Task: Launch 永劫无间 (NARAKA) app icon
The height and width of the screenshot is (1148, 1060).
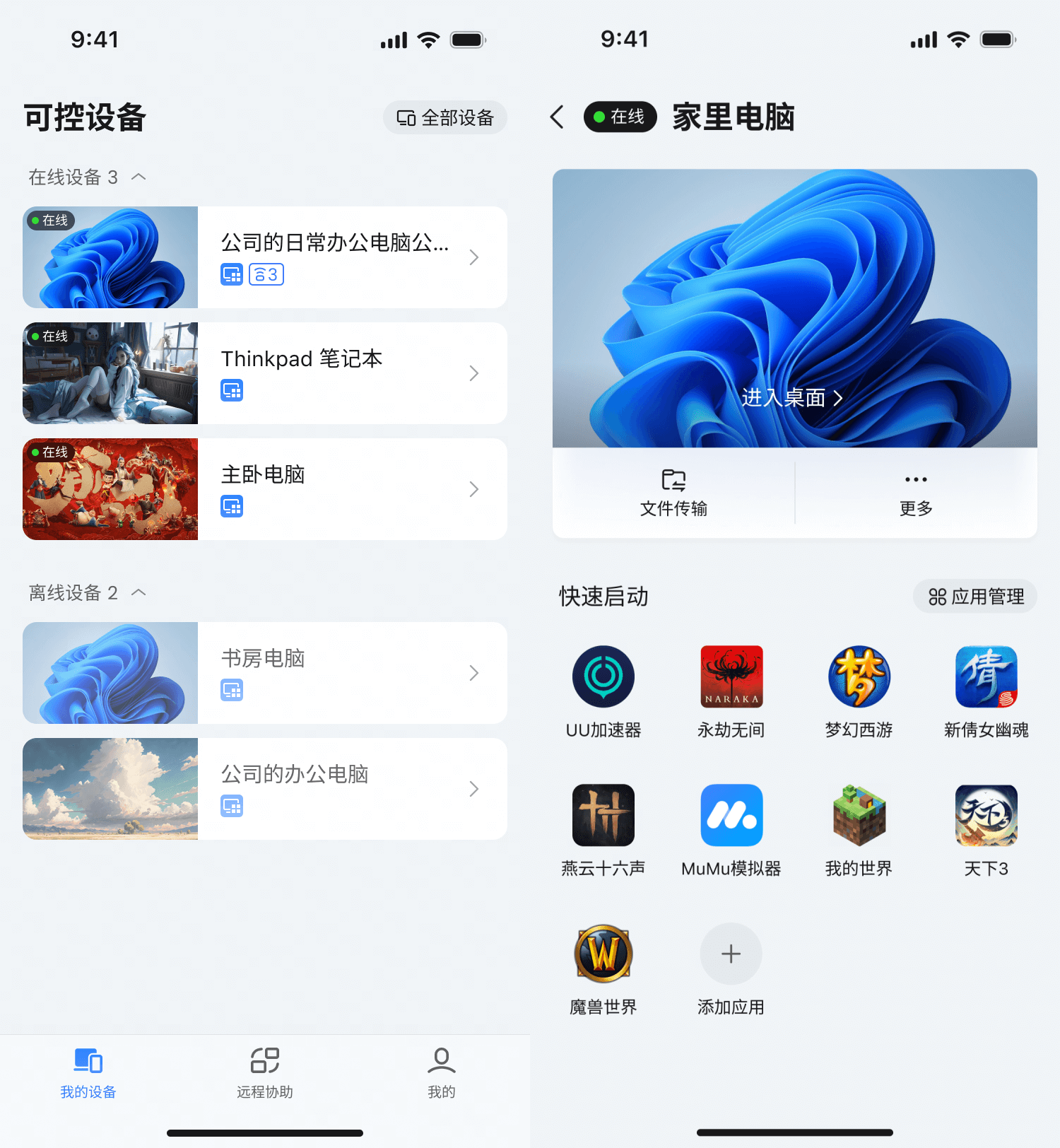Action: 731,676
